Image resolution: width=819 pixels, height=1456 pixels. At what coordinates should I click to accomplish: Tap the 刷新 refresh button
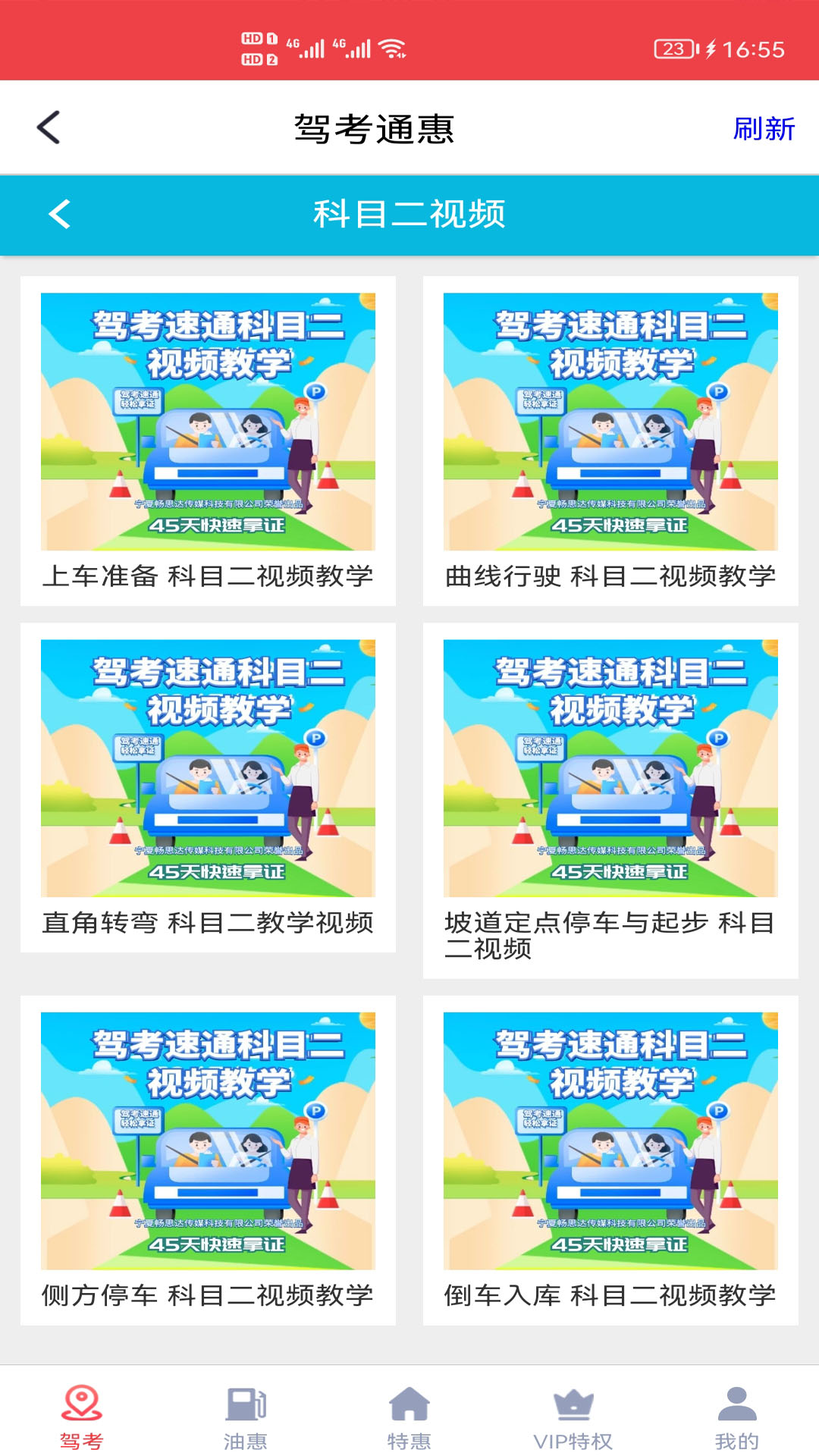click(x=763, y=129)
